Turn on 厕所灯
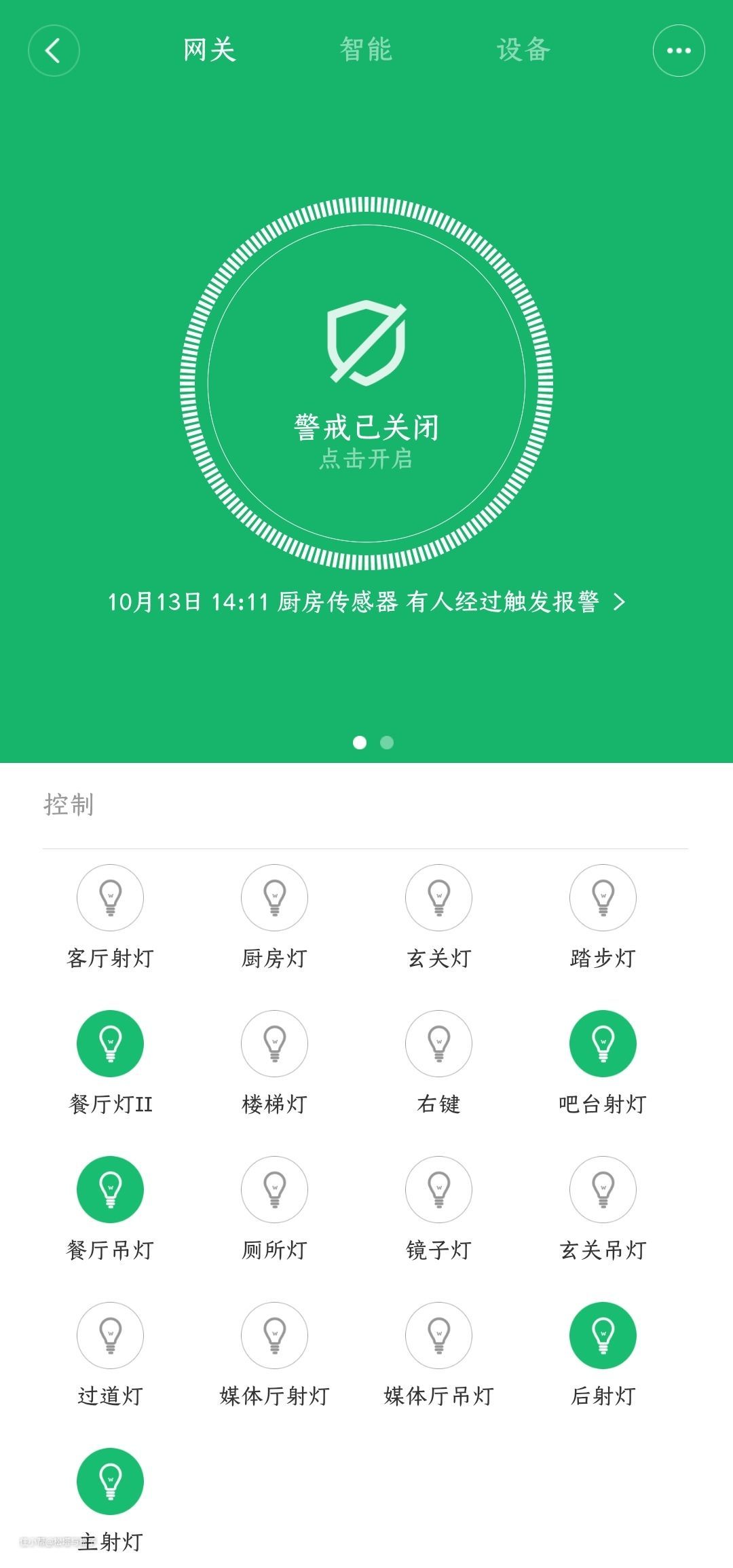 (x=274, y=1189)
